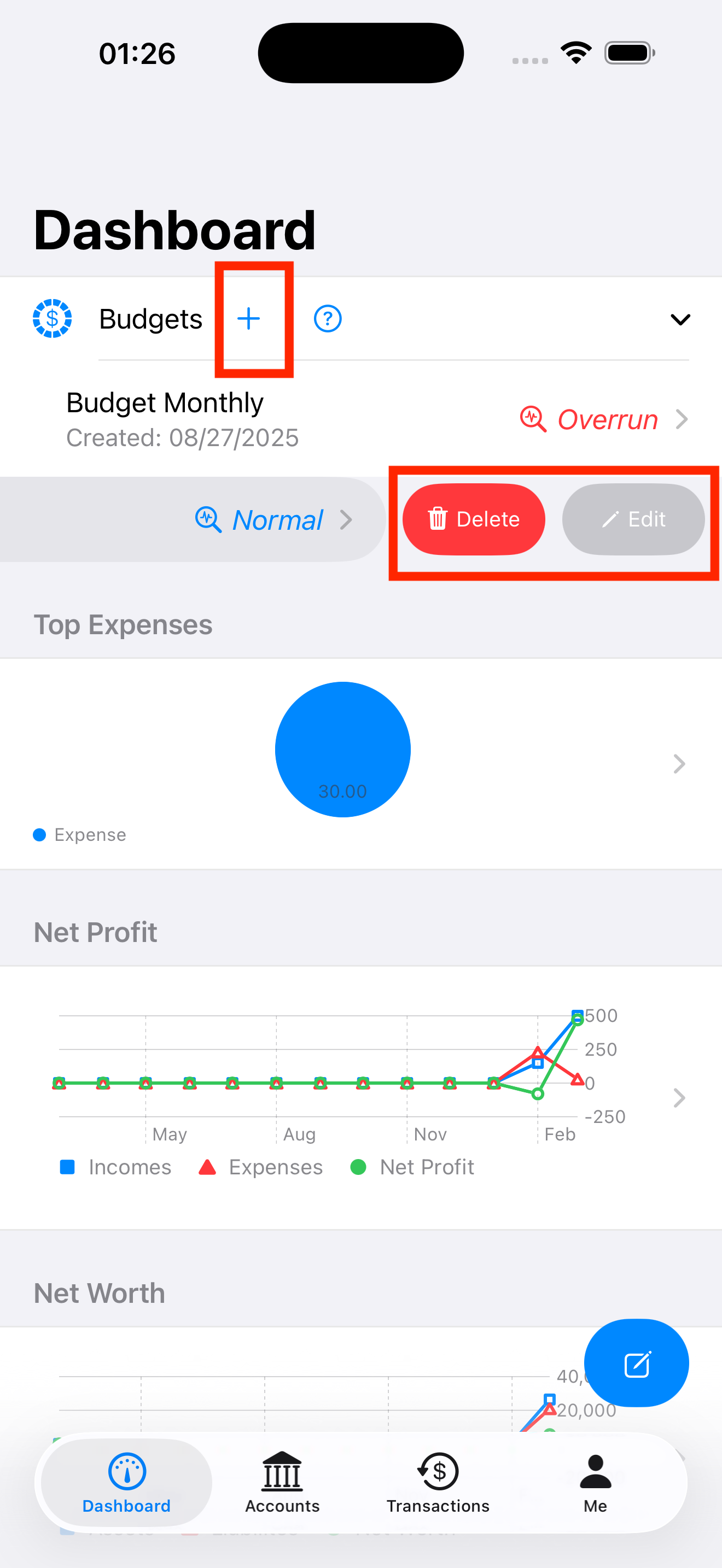The height and width of the screenshot is (1568, 722).
Task: Add a new budget with the plus icon
Action: tap(248, 319)
